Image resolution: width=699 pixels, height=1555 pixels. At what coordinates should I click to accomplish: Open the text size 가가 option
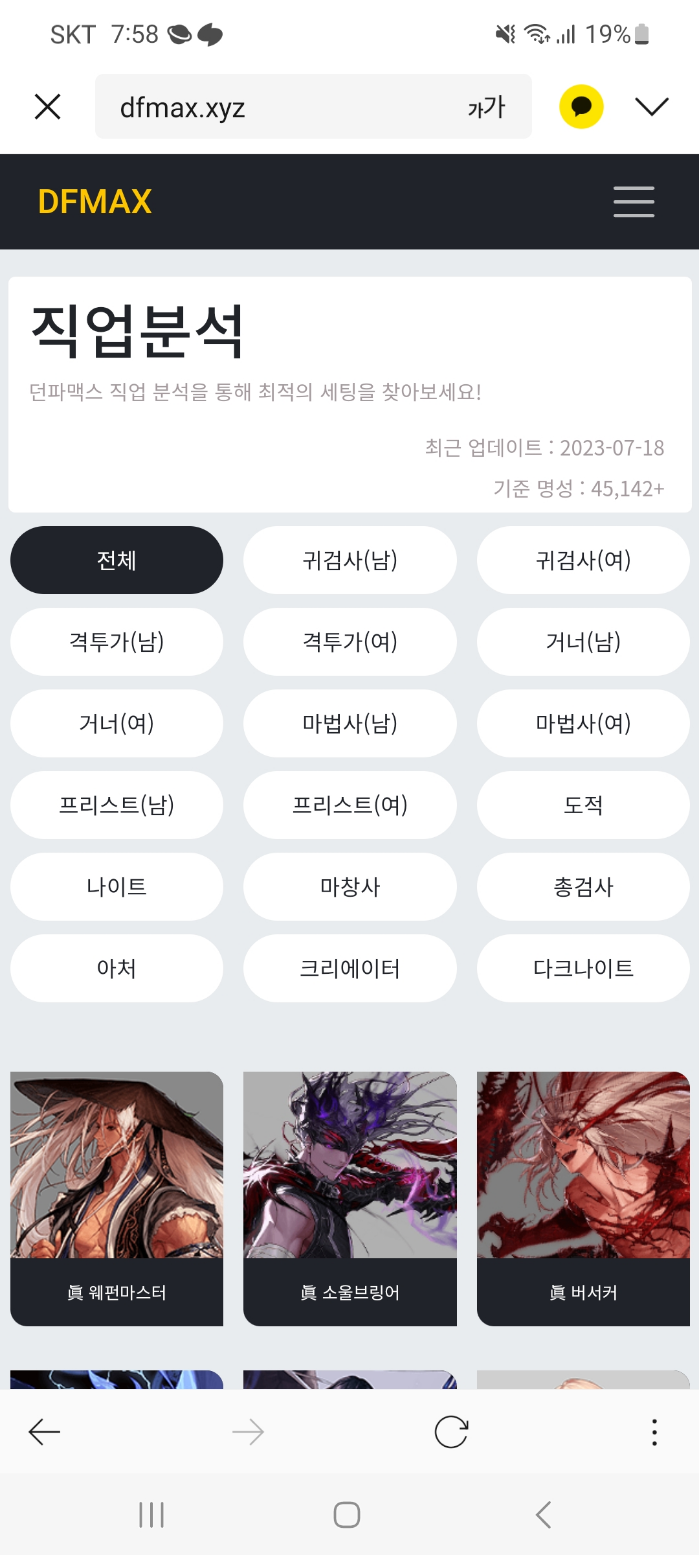[486, 107]
